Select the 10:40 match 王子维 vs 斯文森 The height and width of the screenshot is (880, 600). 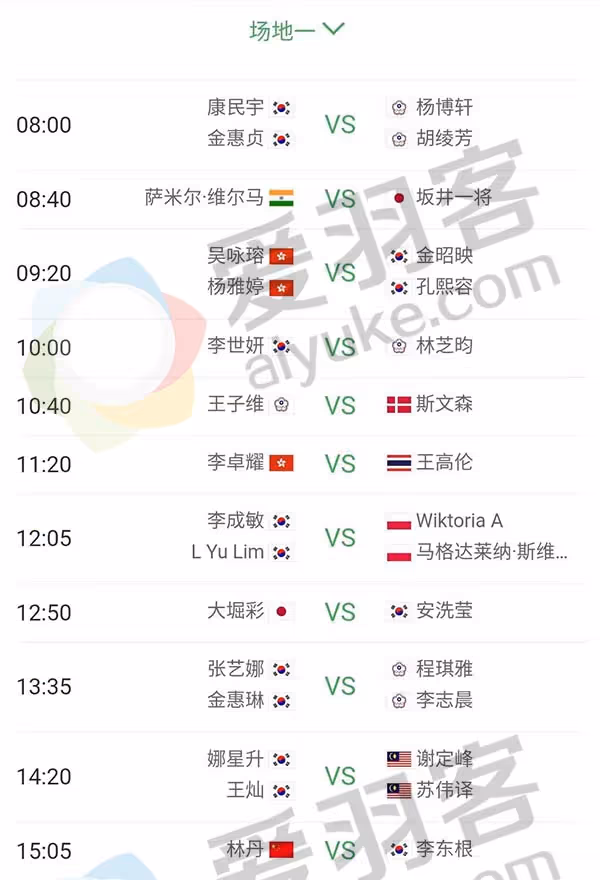pyautogui.click(x=339, y=405)
